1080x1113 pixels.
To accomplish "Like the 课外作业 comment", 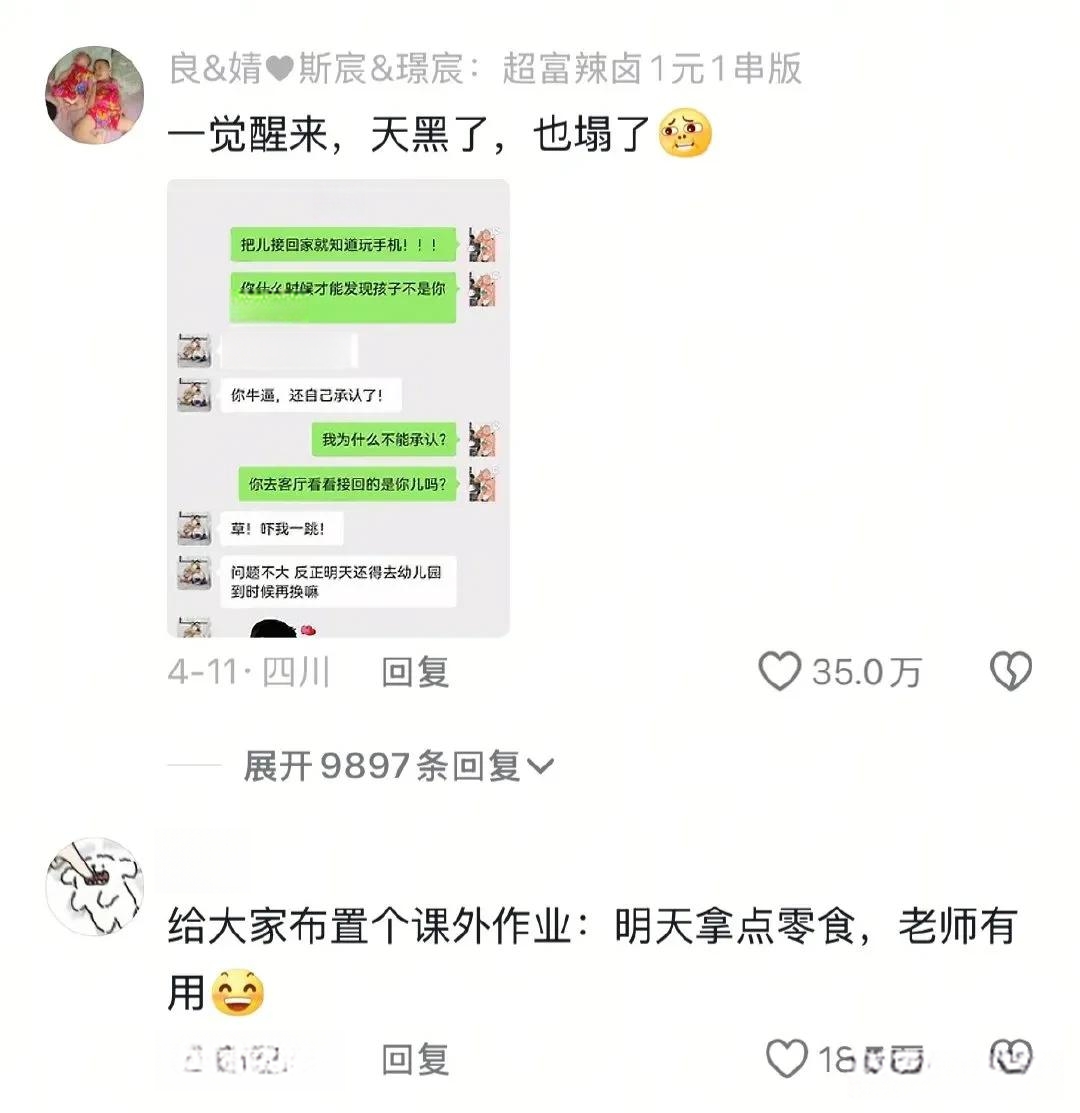I will [x=786, y=1059].
